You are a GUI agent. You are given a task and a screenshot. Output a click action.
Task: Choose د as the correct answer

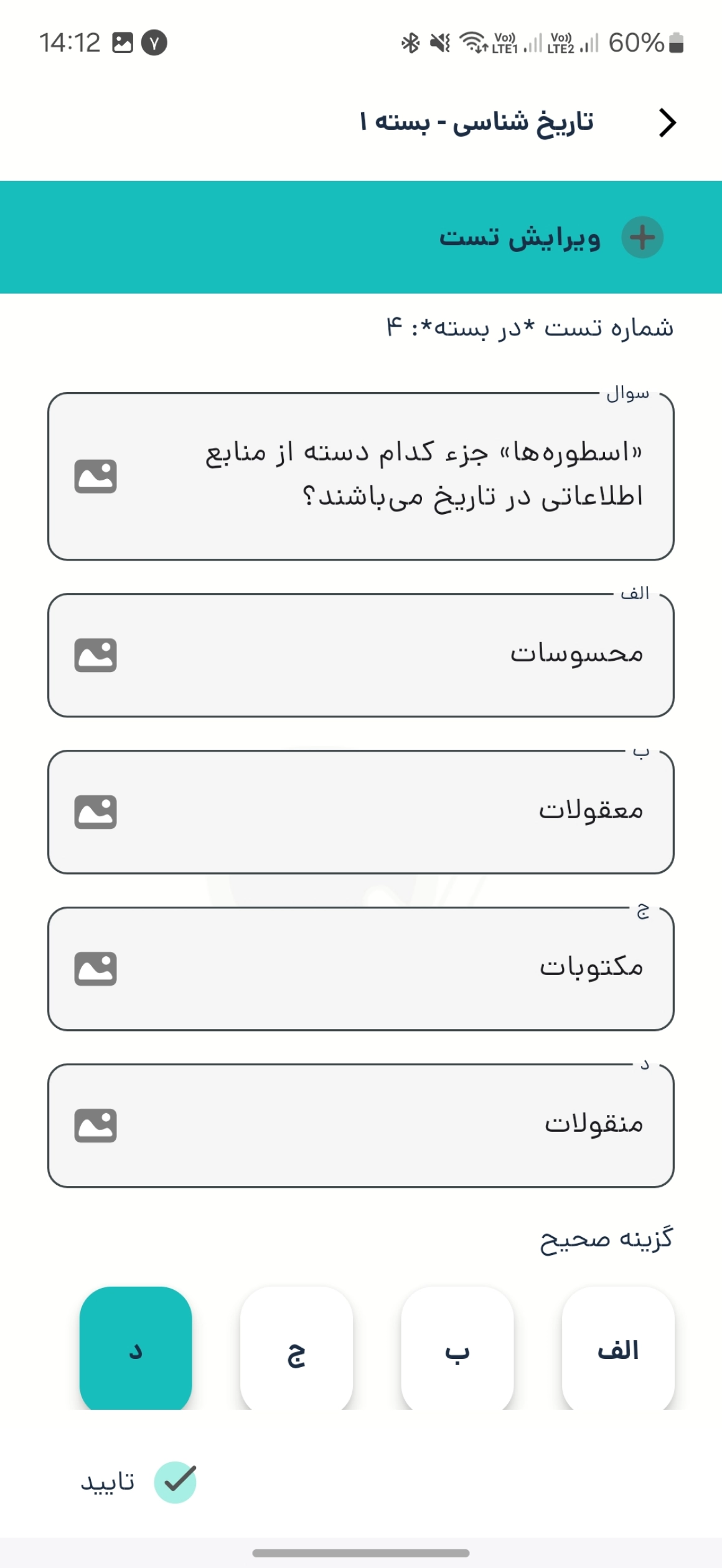(x=136, y=1348)
